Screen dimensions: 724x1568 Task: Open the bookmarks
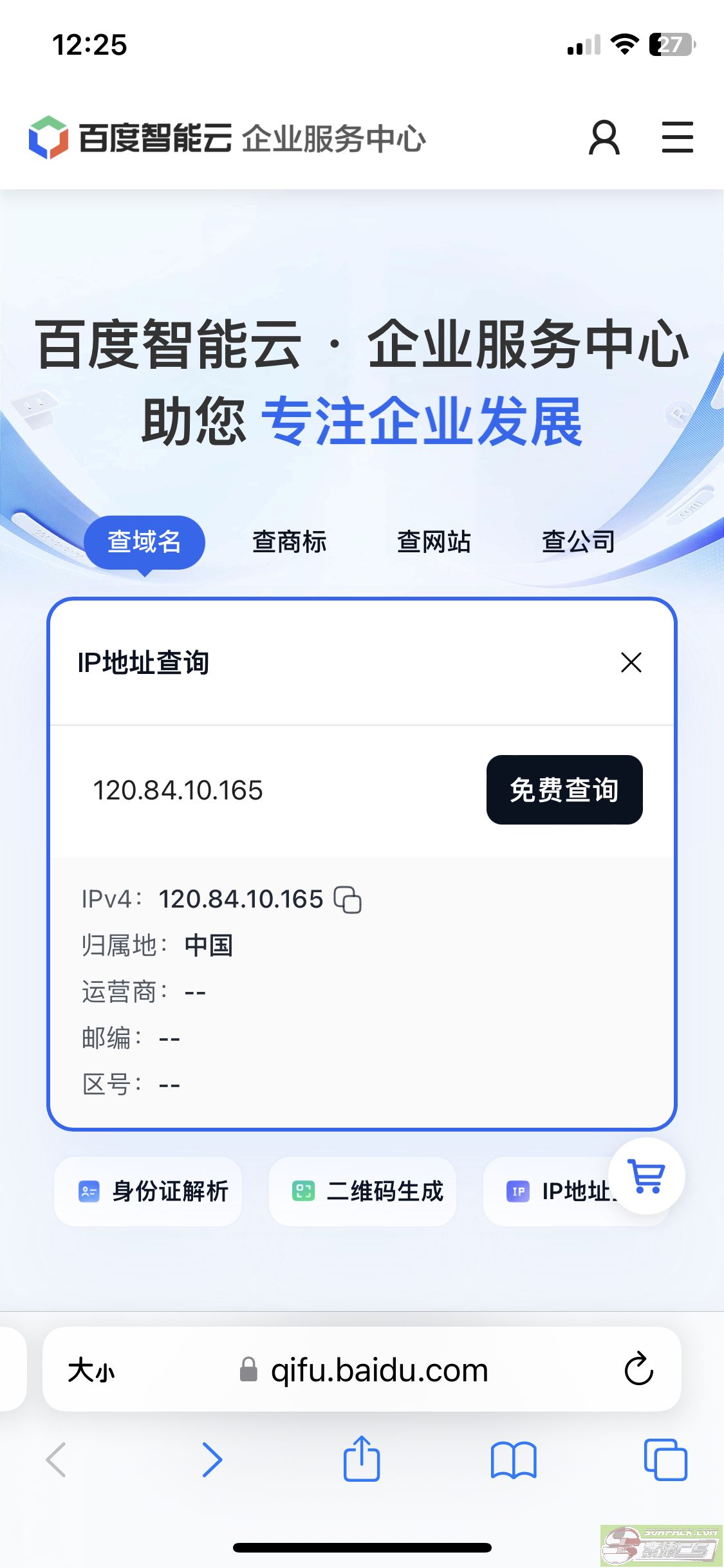pos(513,1460)
